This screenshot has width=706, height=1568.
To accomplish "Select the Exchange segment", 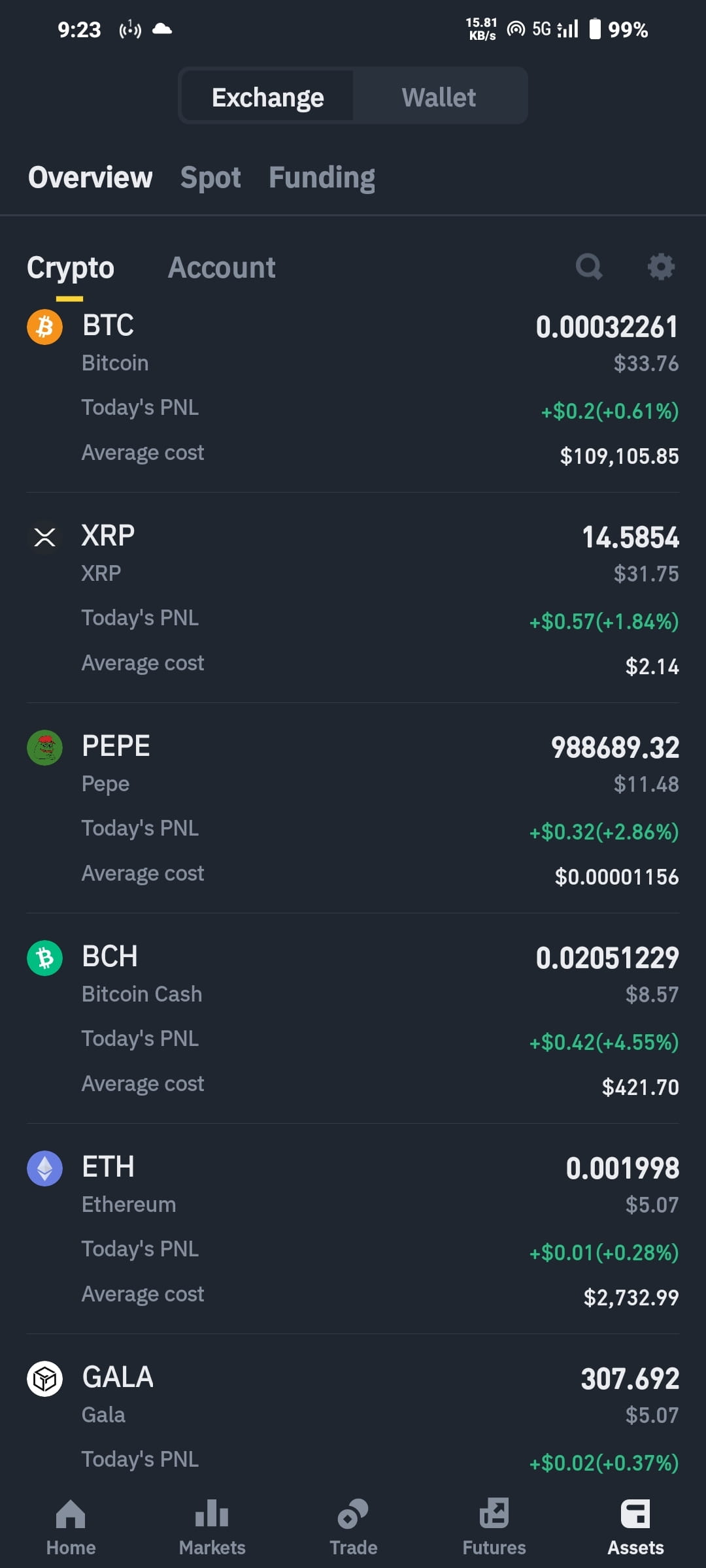I will pos(267,97).
